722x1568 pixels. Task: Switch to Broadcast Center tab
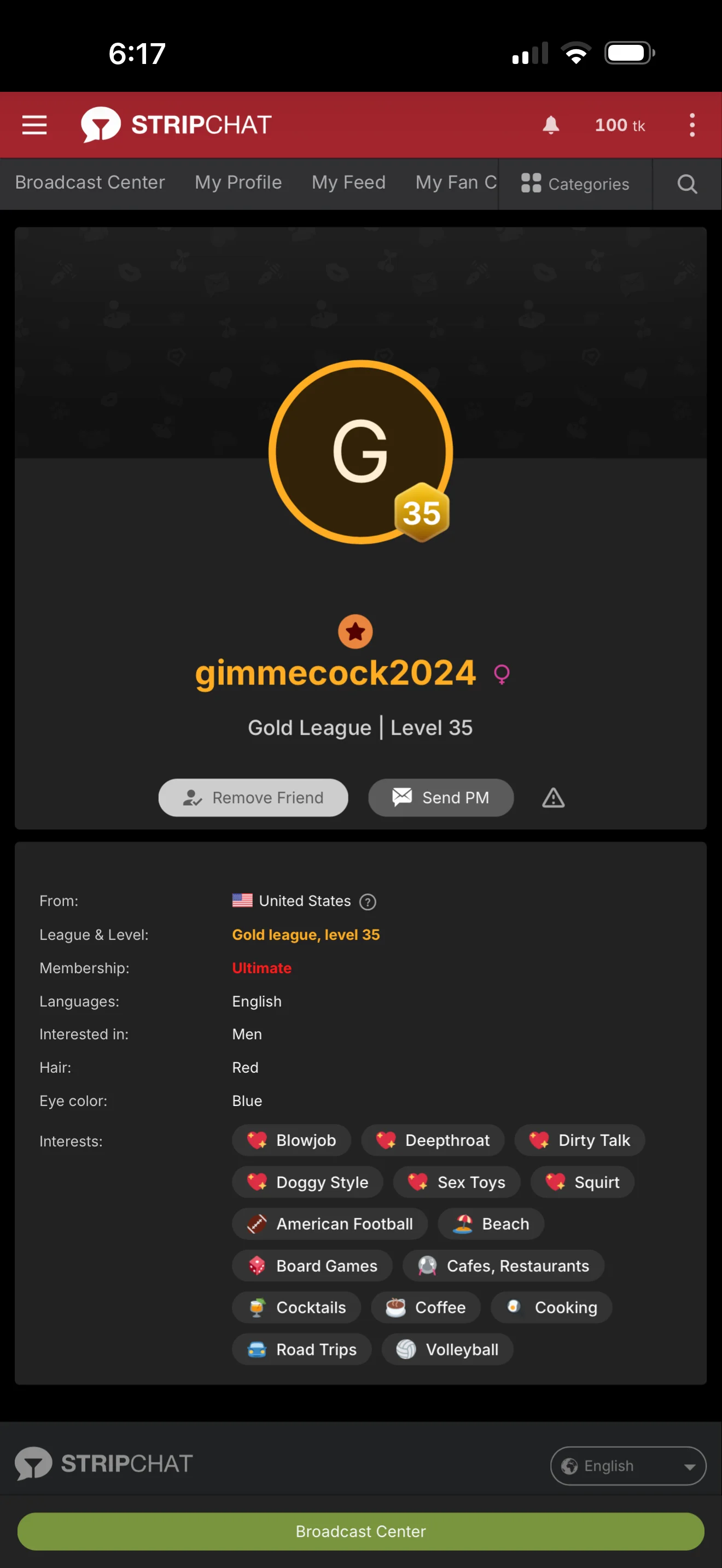[90, 183]
